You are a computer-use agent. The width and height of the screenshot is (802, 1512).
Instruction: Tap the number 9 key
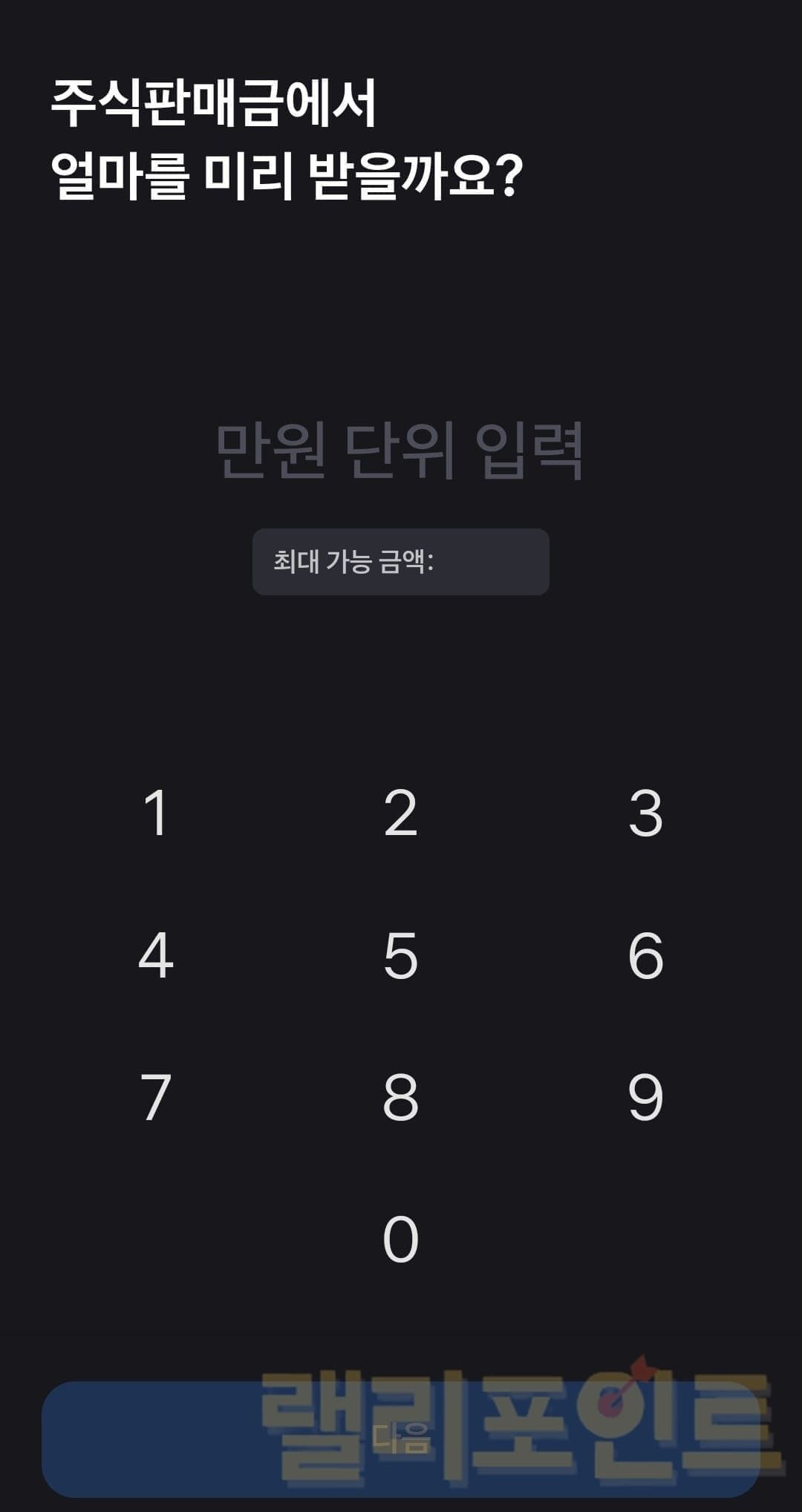(645, 1097)
